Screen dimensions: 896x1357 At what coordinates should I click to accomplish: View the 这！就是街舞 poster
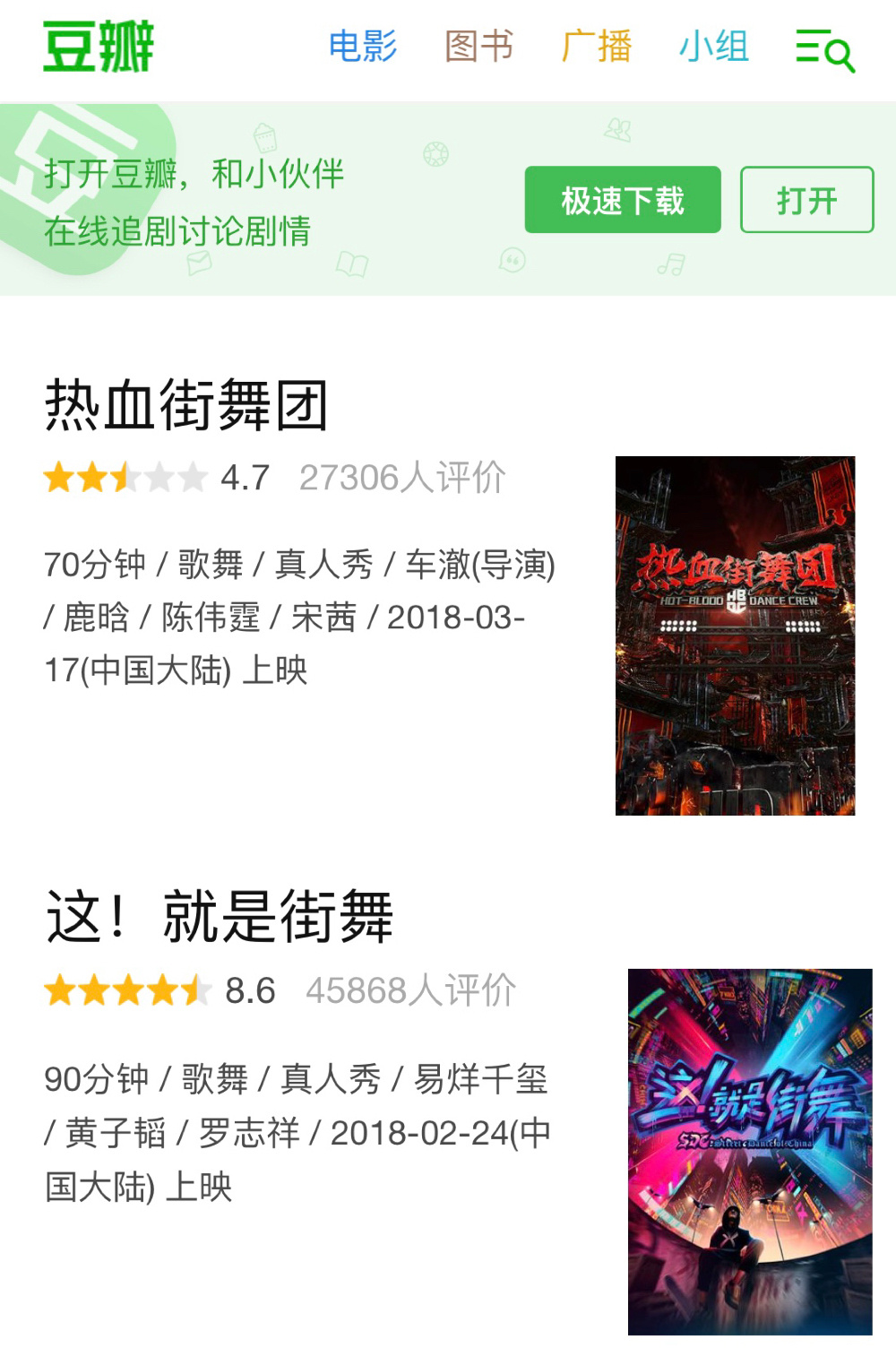(750, 1152)
